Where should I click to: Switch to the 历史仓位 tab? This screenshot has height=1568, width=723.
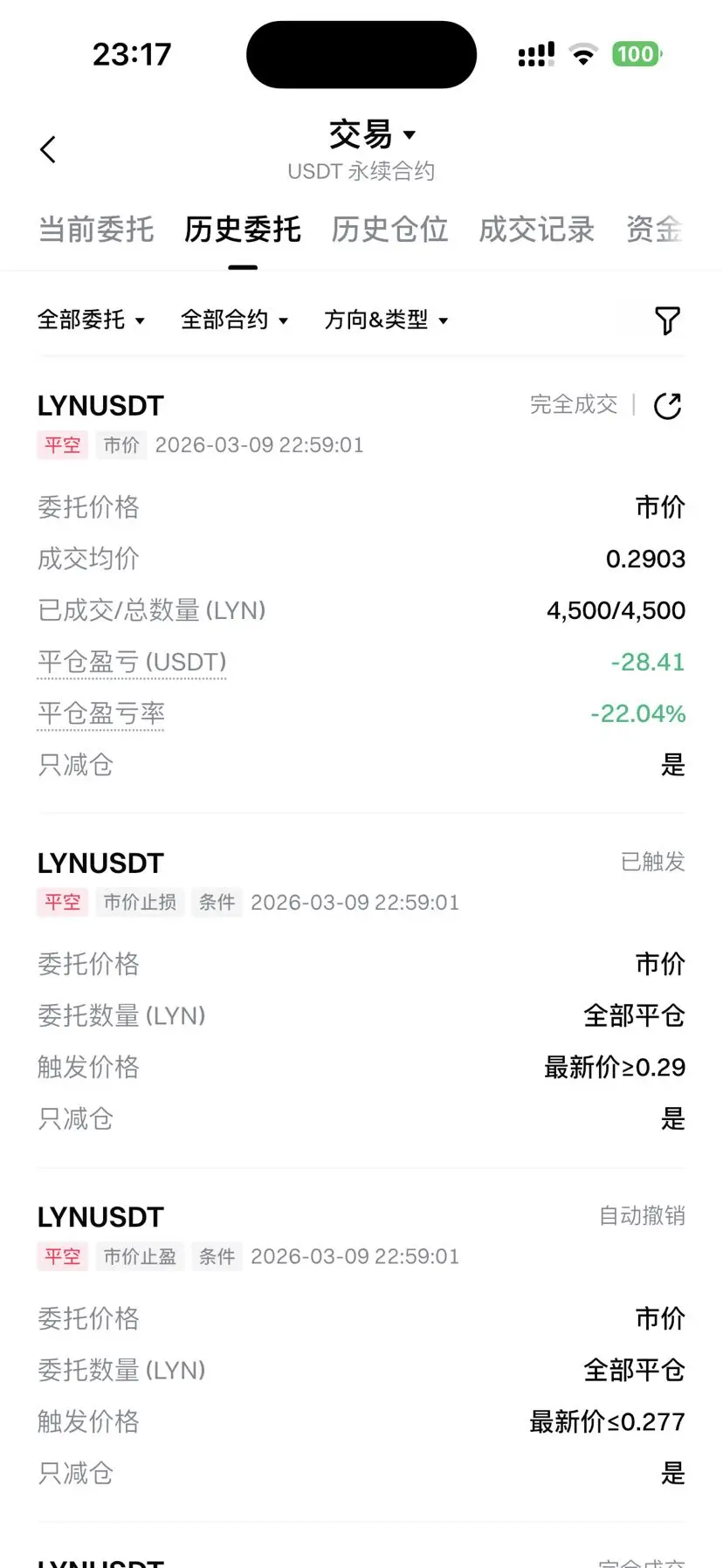(x=389, y=230)
